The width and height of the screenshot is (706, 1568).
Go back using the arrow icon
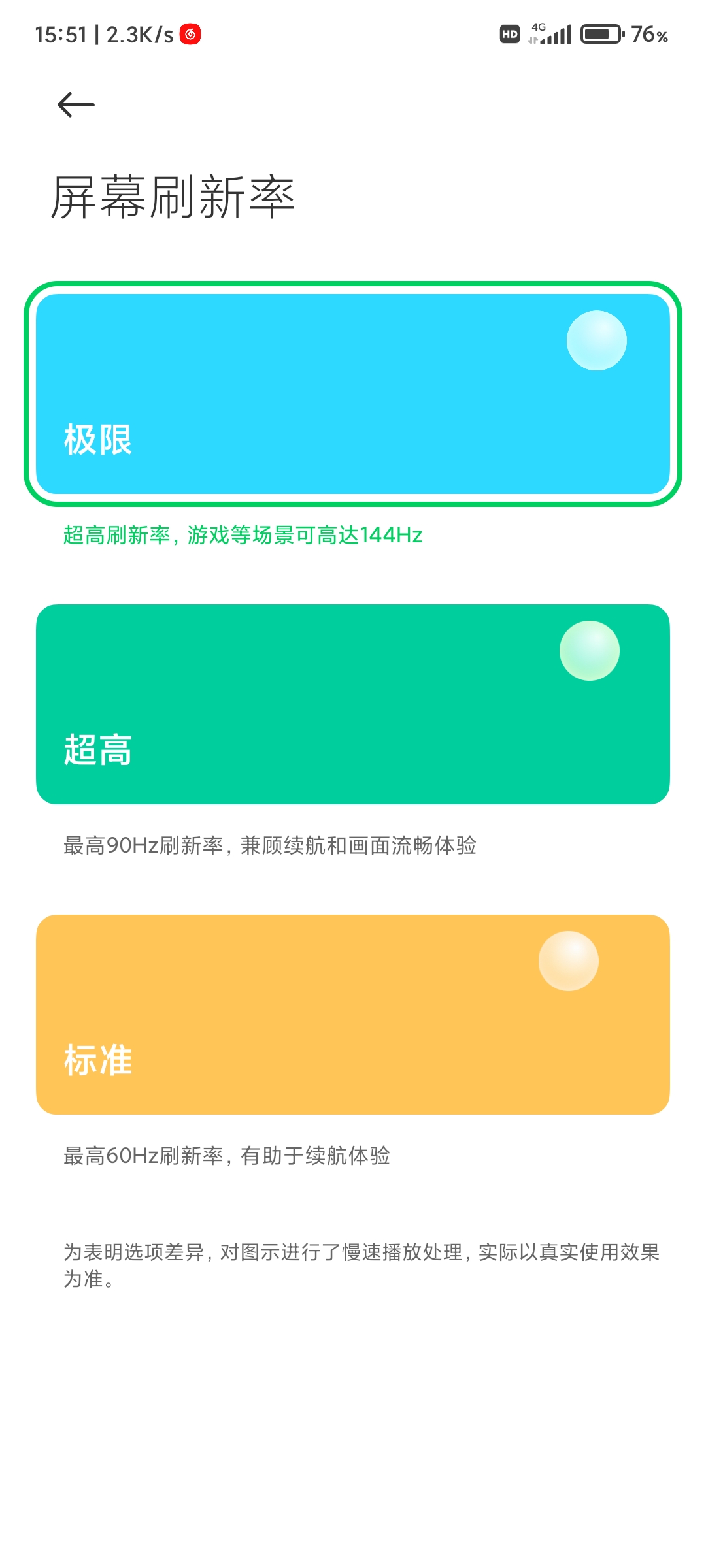[x=76, y=105]
